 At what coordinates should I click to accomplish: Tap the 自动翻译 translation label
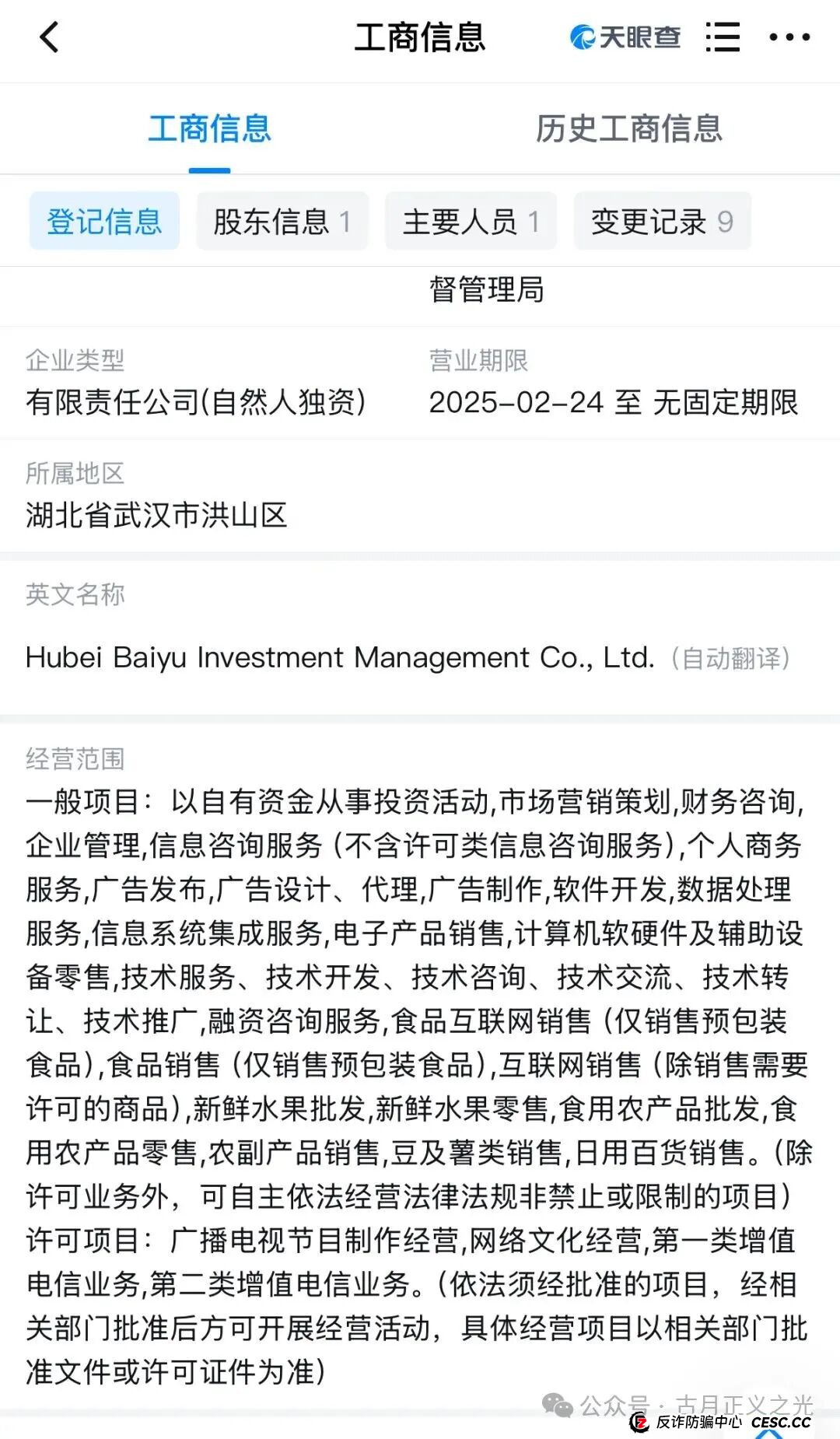coord(731,660)
